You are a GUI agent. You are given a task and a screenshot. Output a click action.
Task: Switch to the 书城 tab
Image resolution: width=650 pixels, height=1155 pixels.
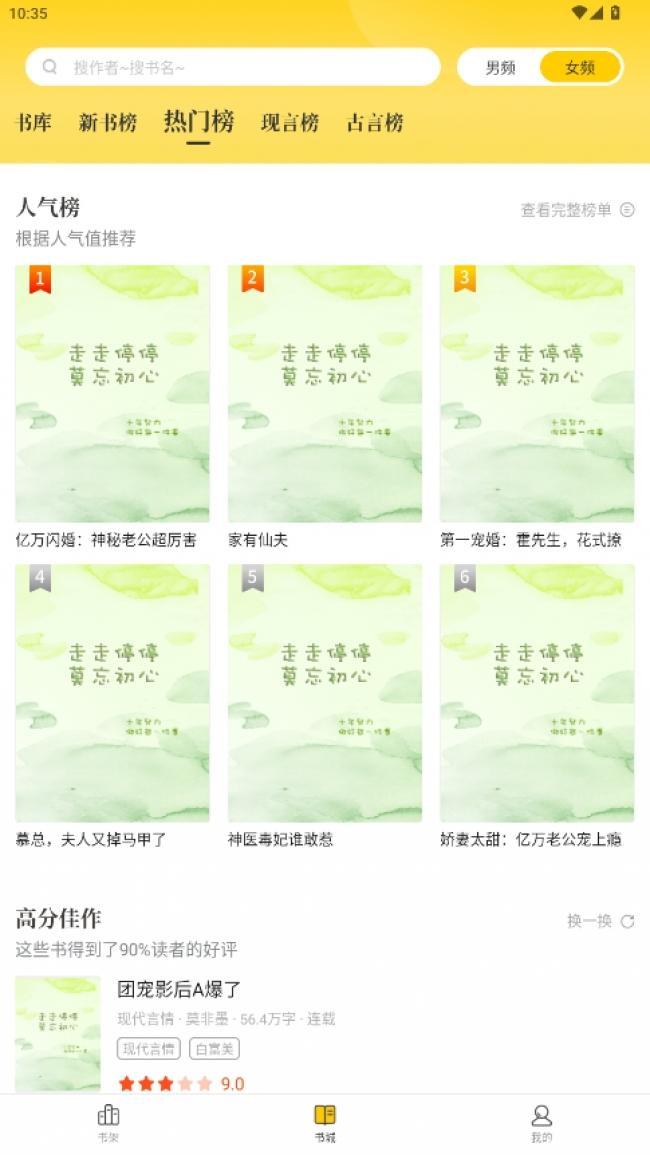pyautogui.click(x=325, y=1122)
